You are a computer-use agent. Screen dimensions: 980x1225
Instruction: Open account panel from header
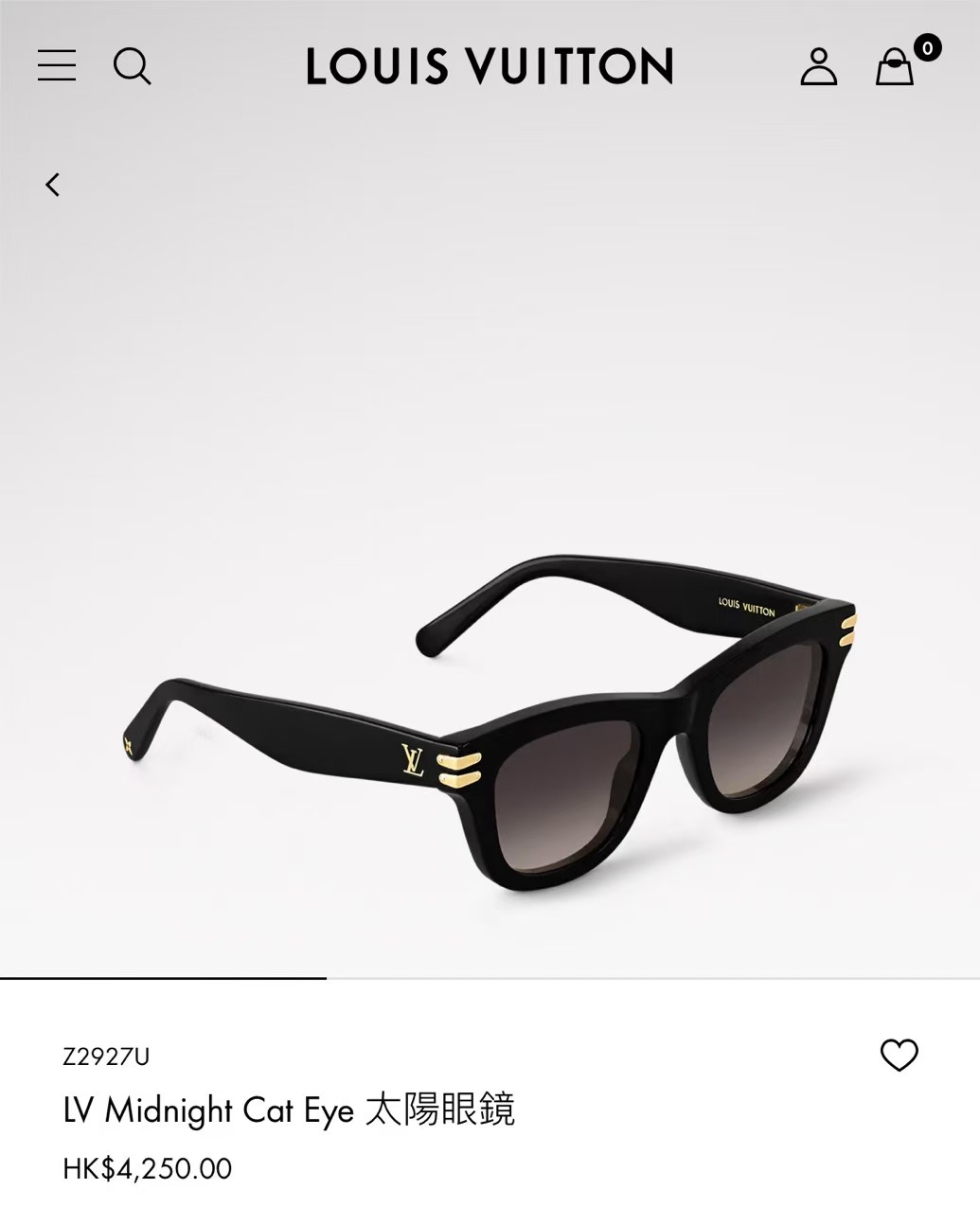[819, 66]
